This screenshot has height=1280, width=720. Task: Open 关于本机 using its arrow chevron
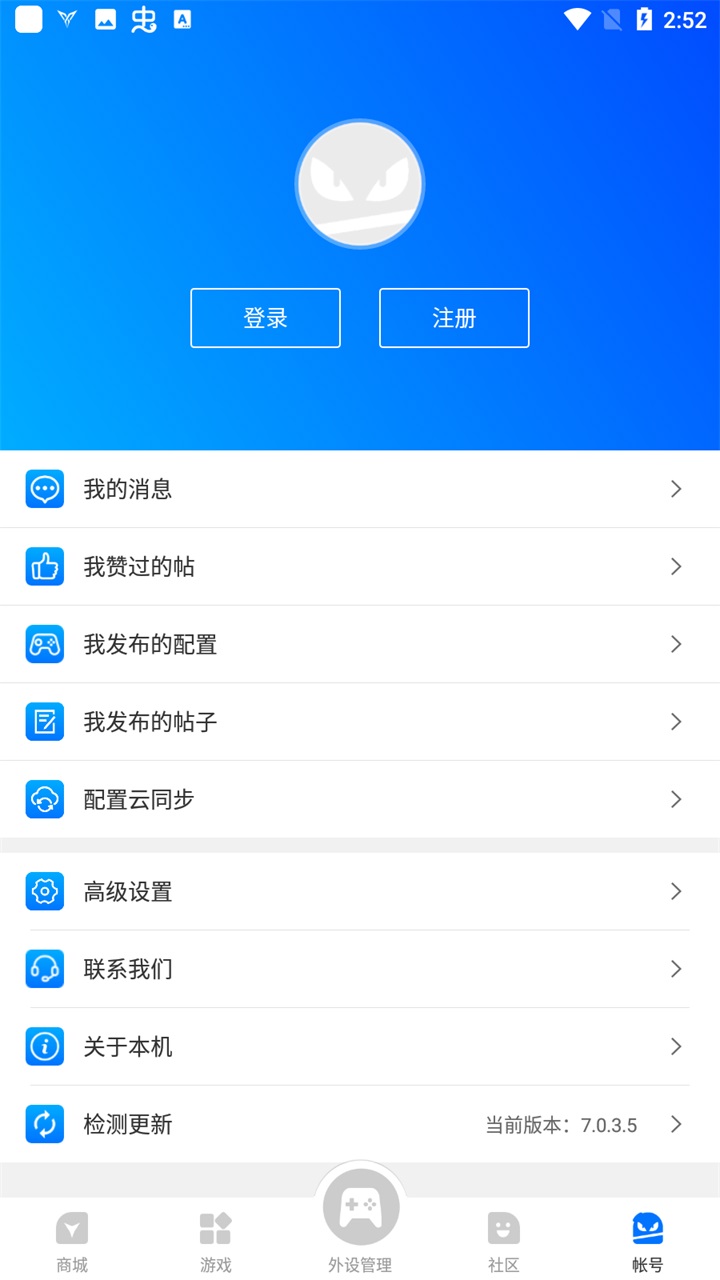click(x=675, y=1047)
